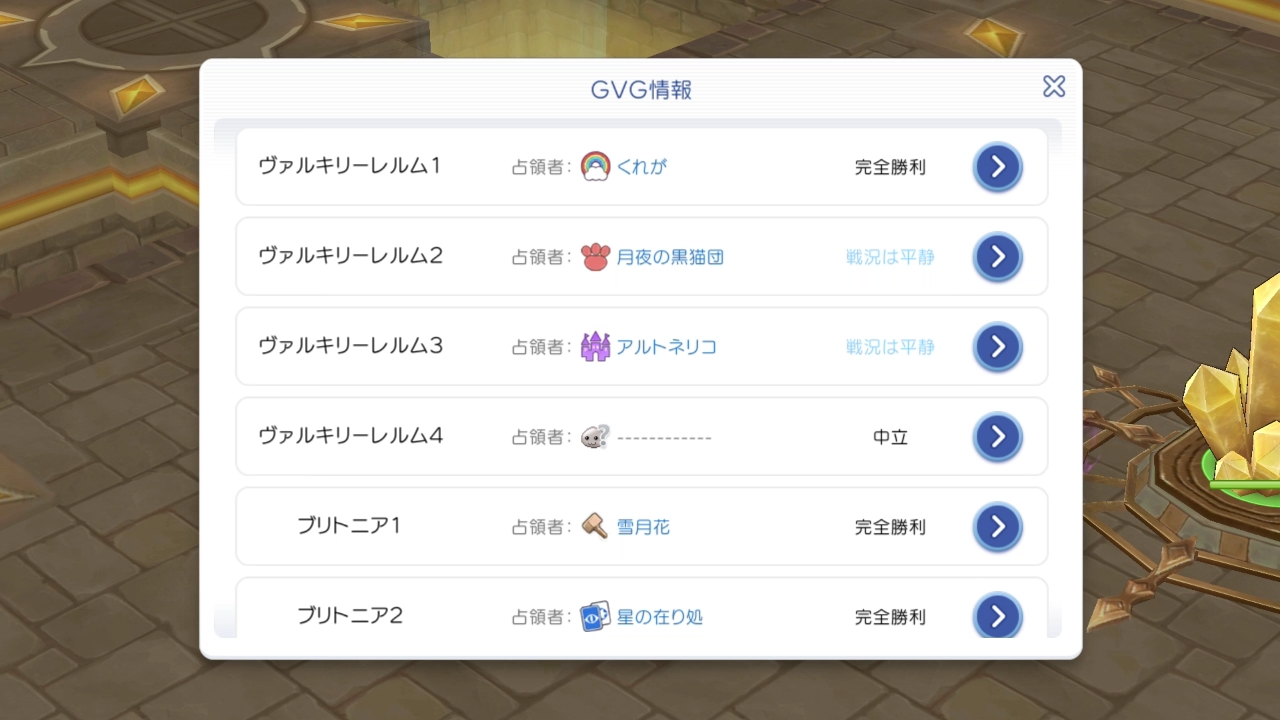This screenshot has height=720, width=1280.
Task: Open details arrow for ブリトニア2
Action: click(x=997, y=615)
